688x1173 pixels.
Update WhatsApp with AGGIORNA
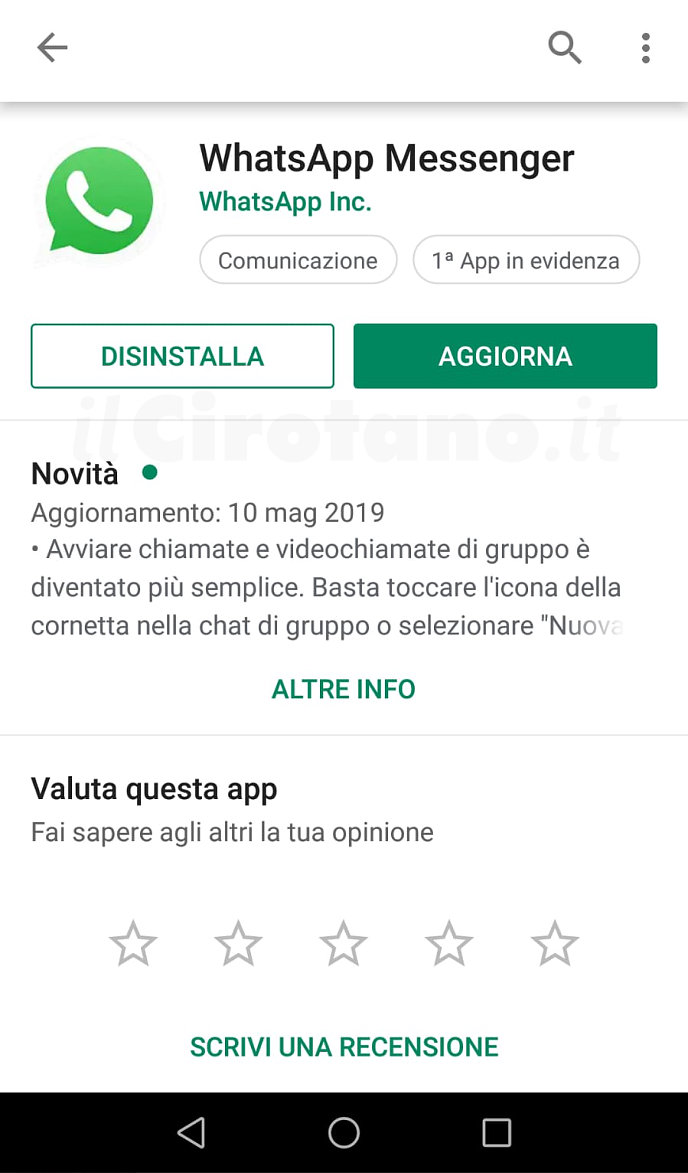tap(505, 356)
